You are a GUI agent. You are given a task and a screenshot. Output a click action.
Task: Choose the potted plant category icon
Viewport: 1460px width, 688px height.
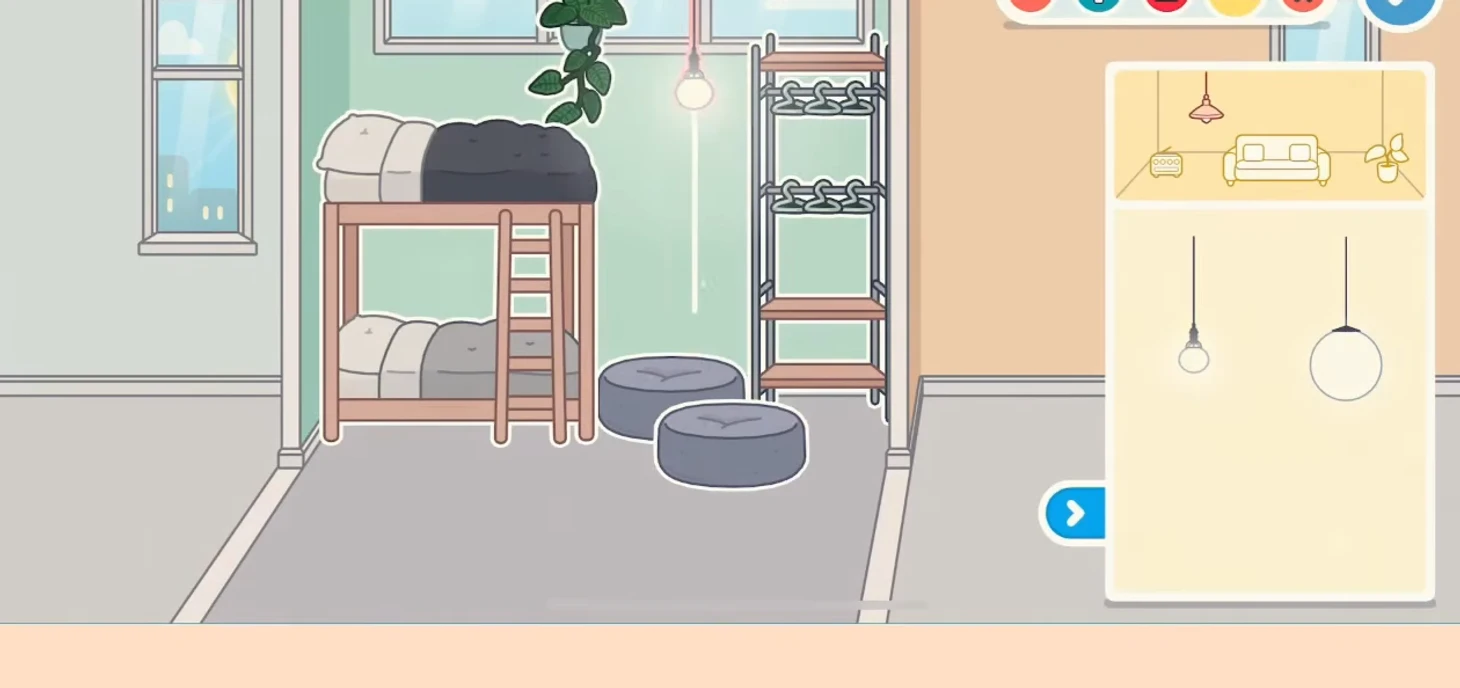(x=1387, y=159)
